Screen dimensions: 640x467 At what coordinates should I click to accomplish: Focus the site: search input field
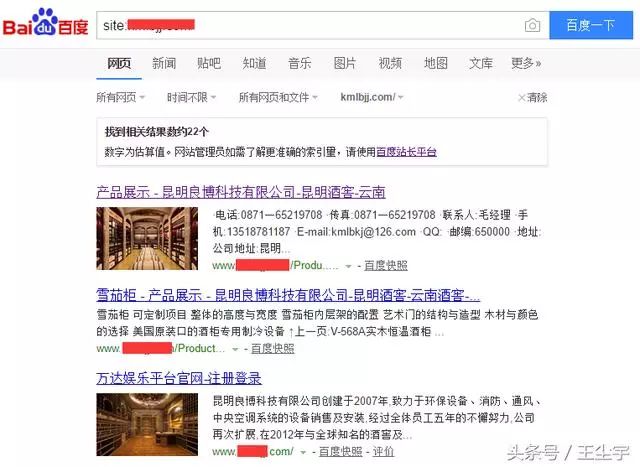click(310, 25)
